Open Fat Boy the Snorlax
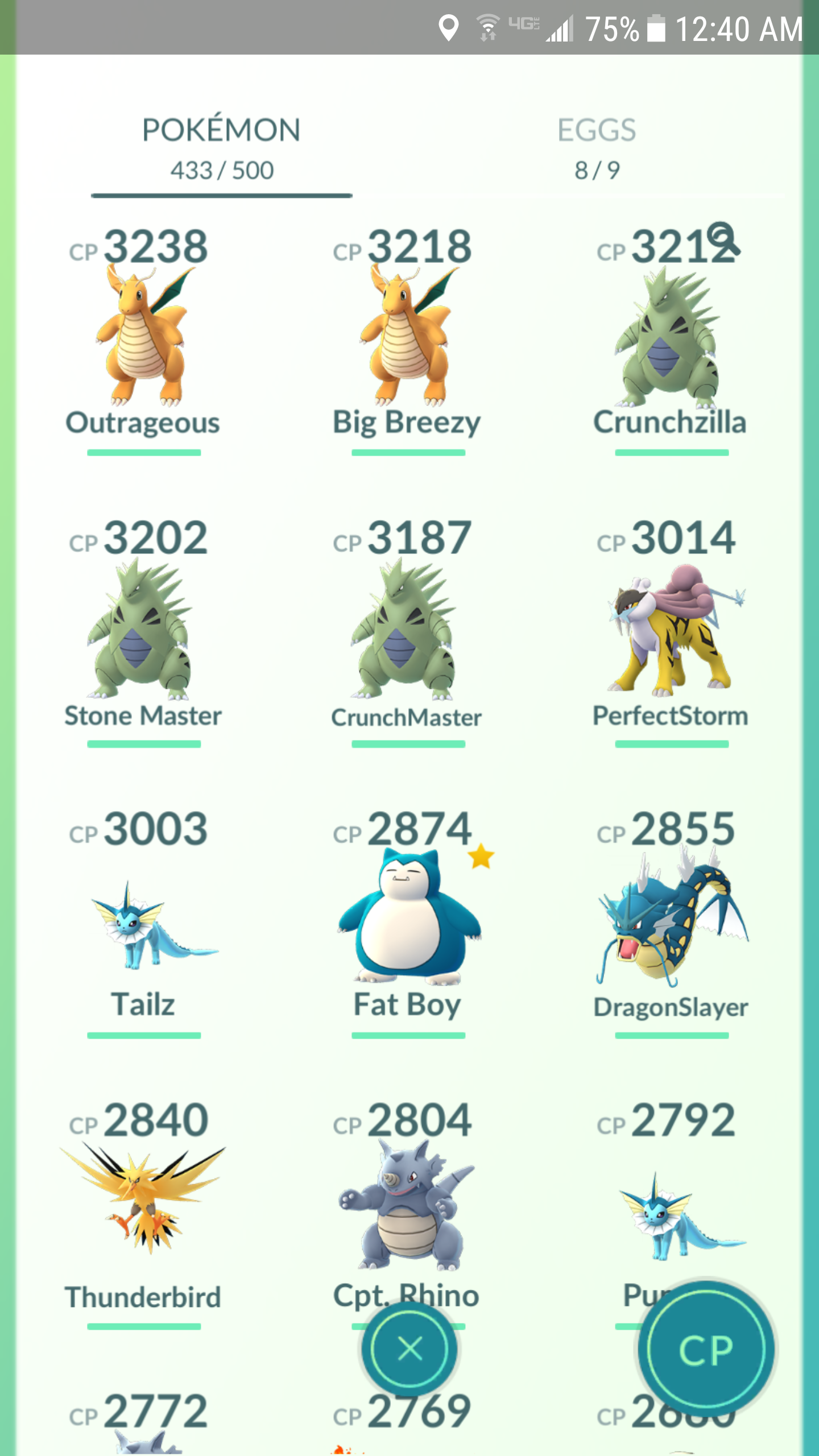The width and height of the screenshot is (819, 1456). pyautogui.click(x=407, y=923)
